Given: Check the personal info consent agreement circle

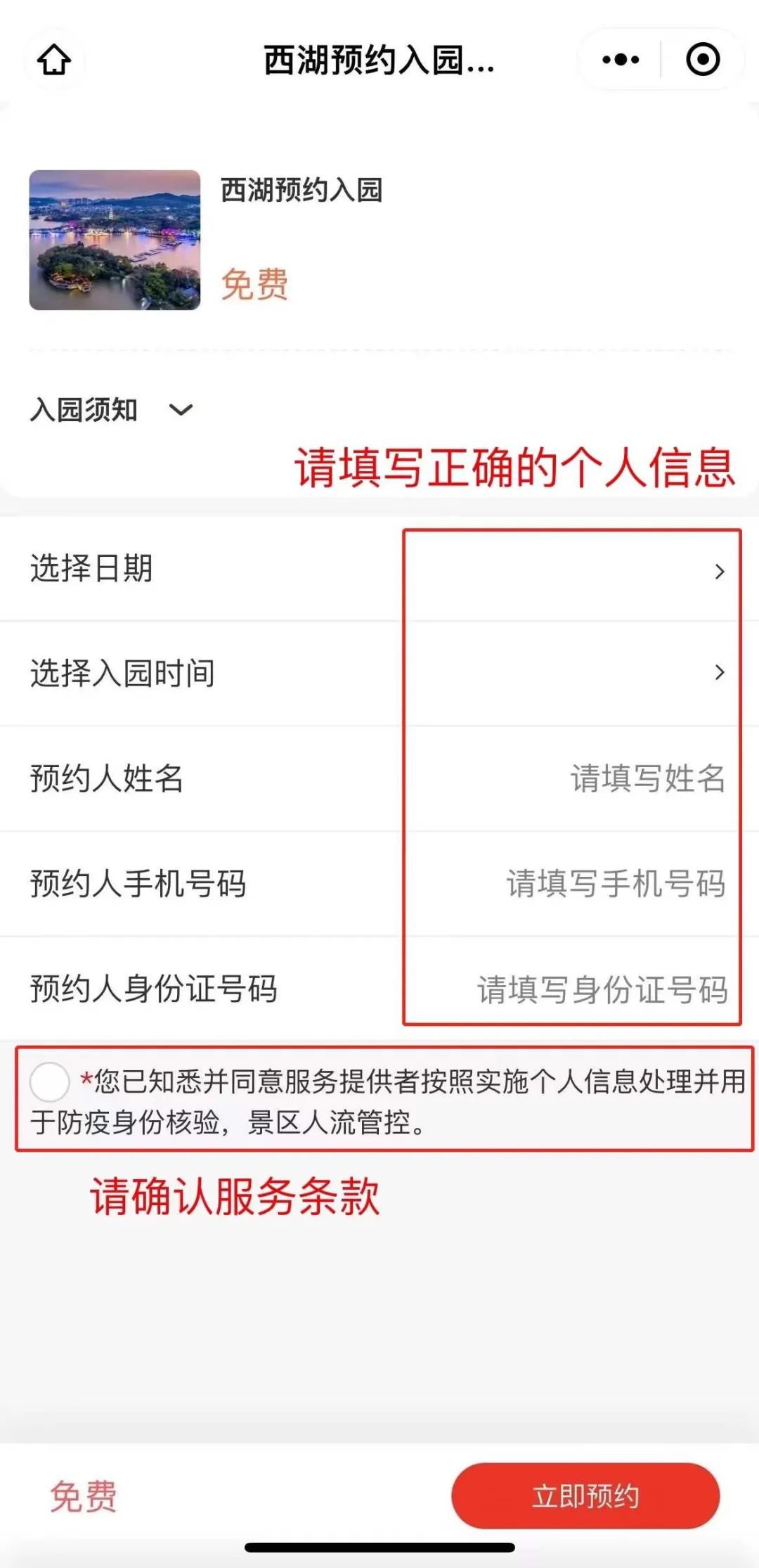Looking at the screenshot, I should (x=49, y=1082).
